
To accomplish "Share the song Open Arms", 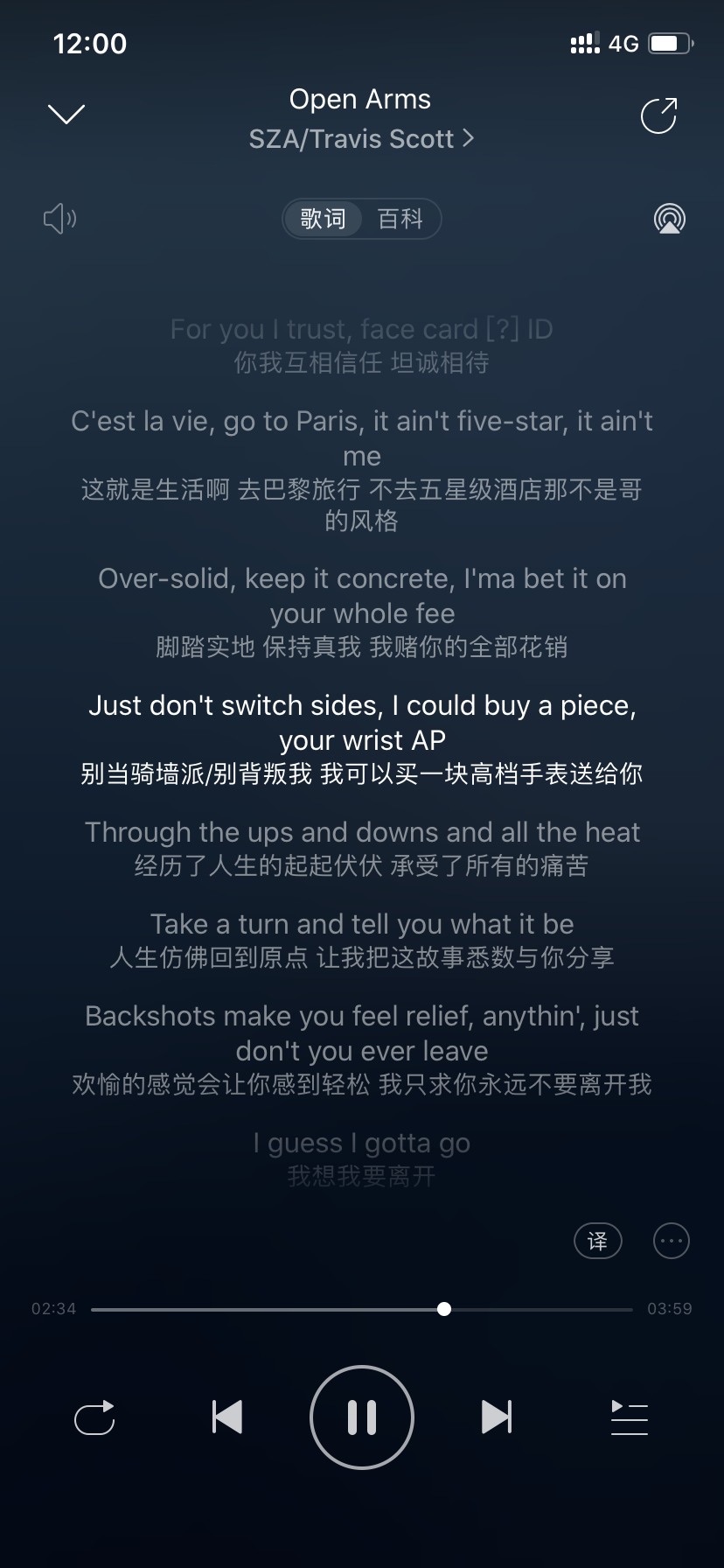I will [659, 115].
